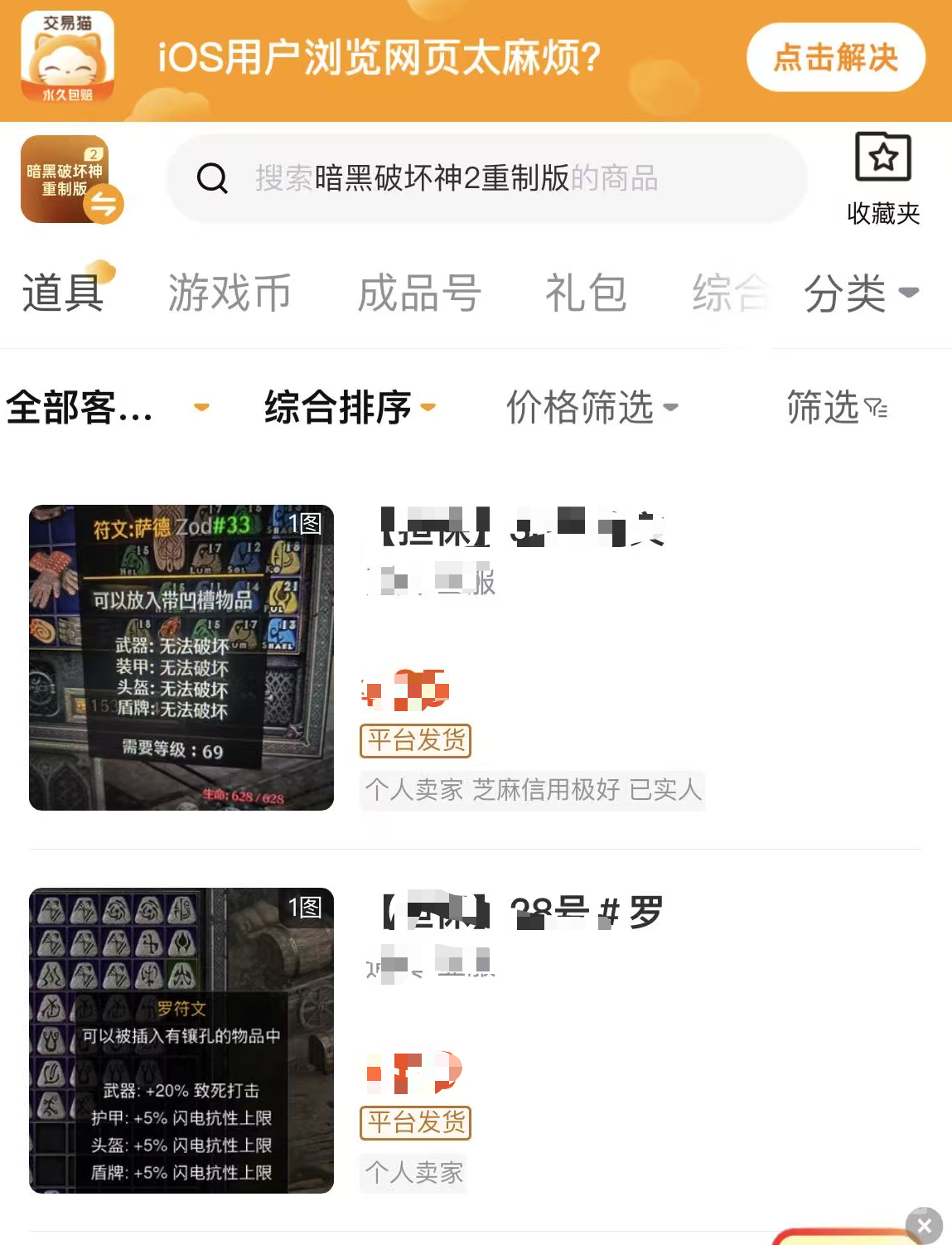Expand the 分类 category dropdown

coord(860,293)
